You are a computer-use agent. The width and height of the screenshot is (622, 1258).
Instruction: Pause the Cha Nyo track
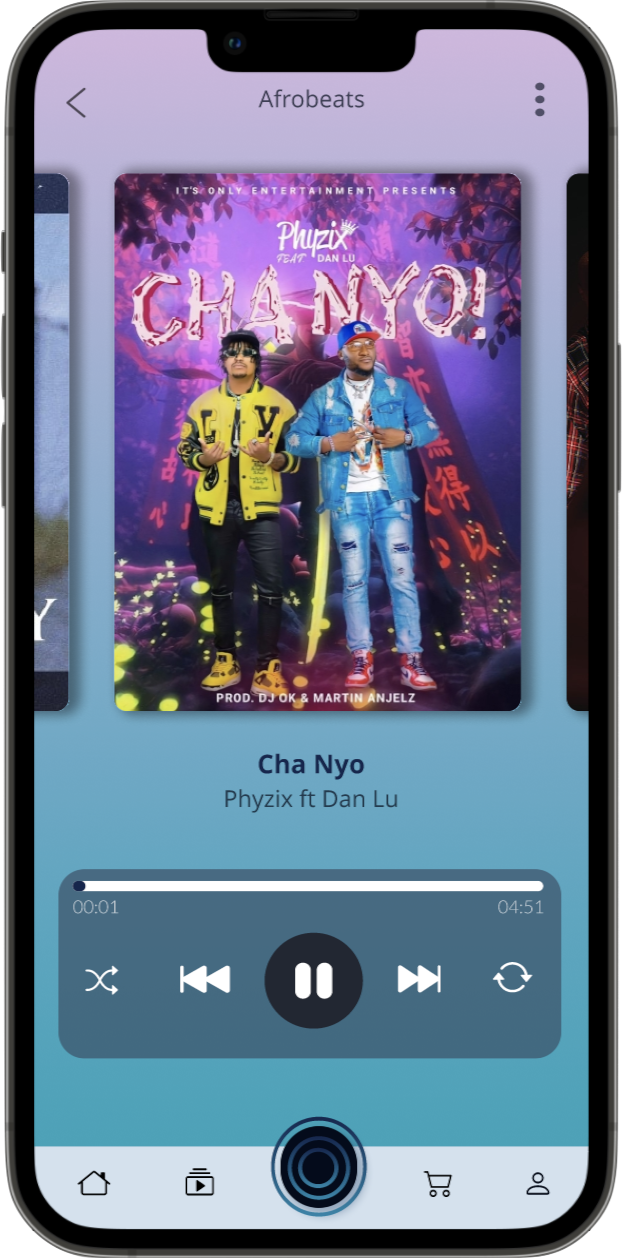pyautogui.click(x=313, y=981)
